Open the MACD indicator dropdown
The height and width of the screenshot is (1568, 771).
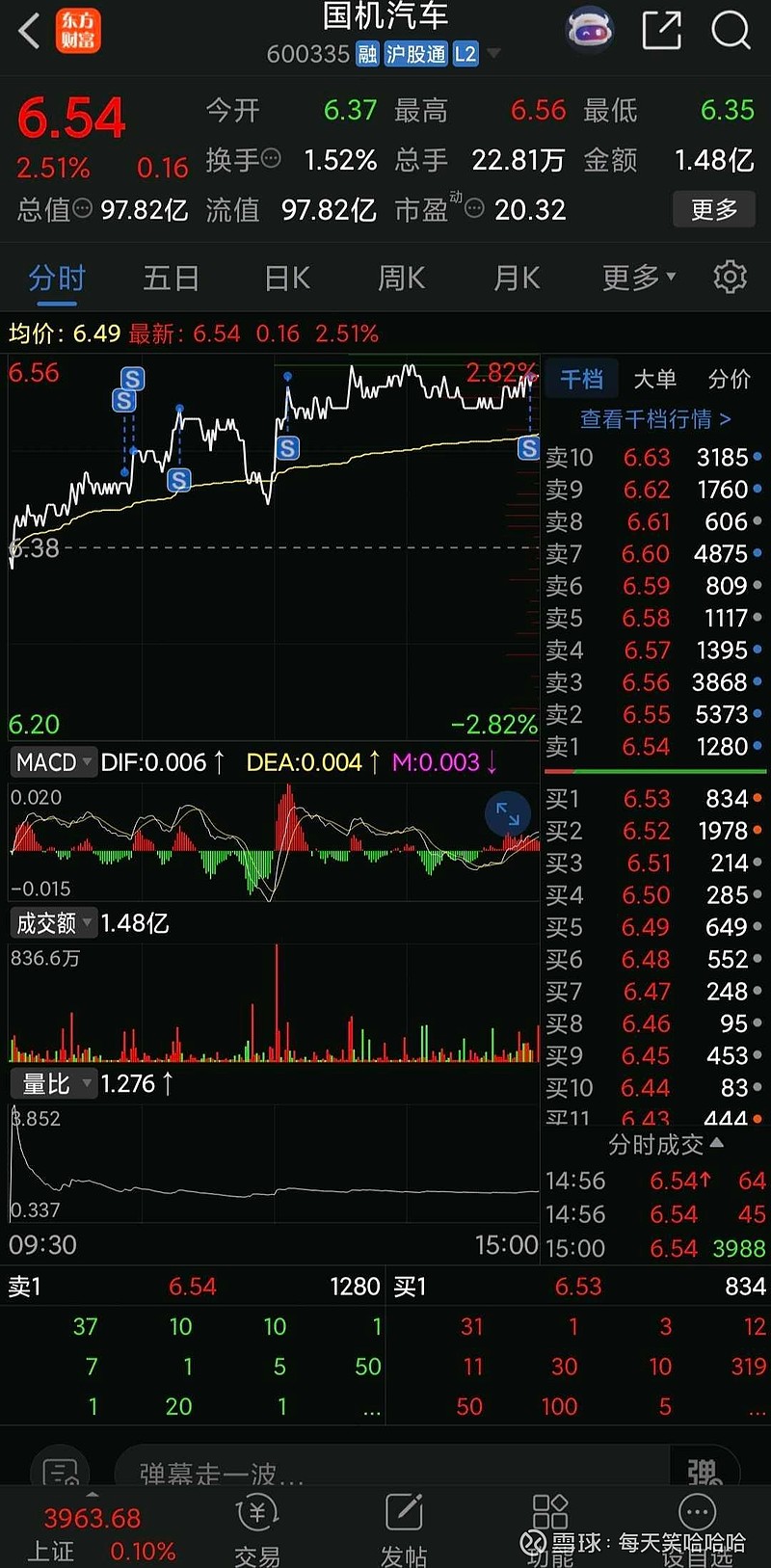pos(53,762)
